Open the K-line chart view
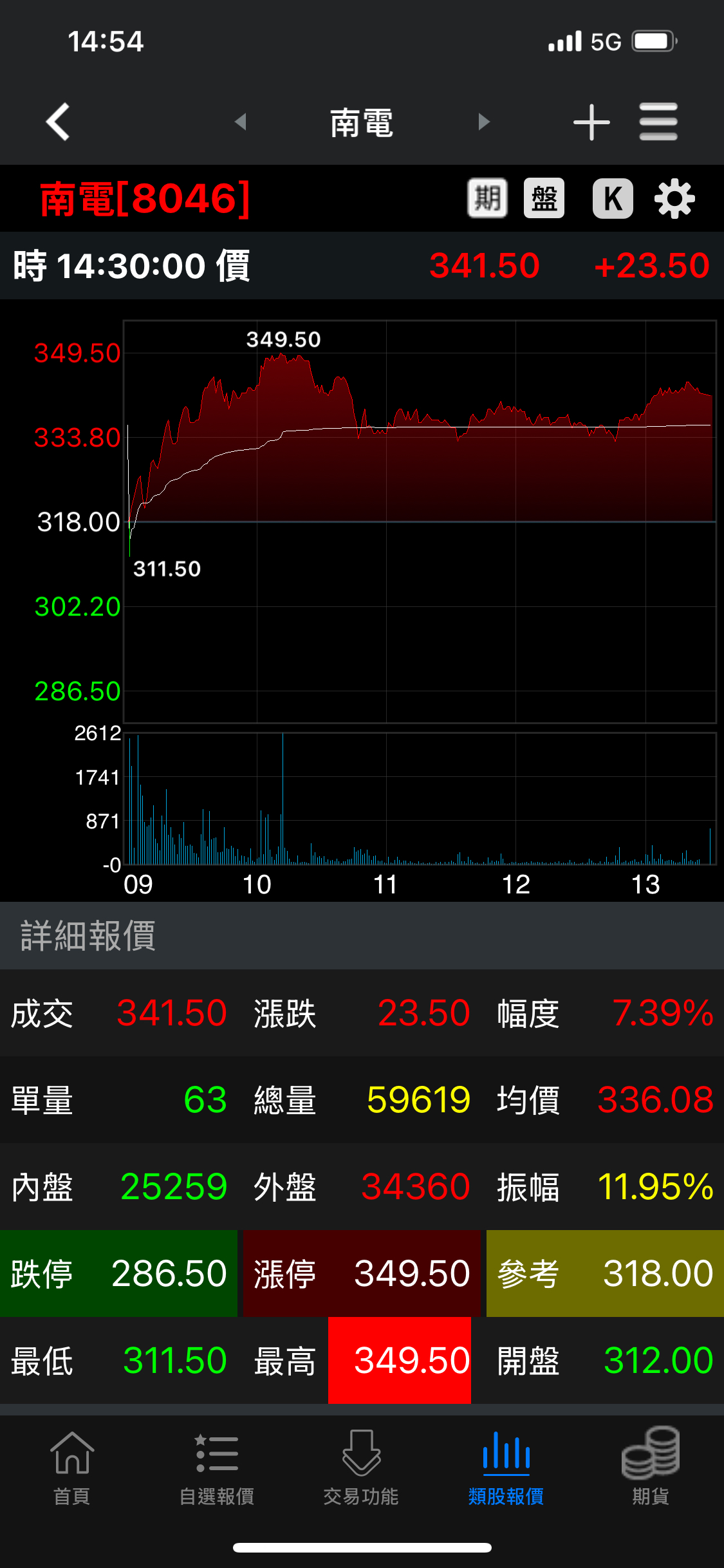The width and height of the screenshot is (724, 1568). pyautogui.click(x=613, y=198)
